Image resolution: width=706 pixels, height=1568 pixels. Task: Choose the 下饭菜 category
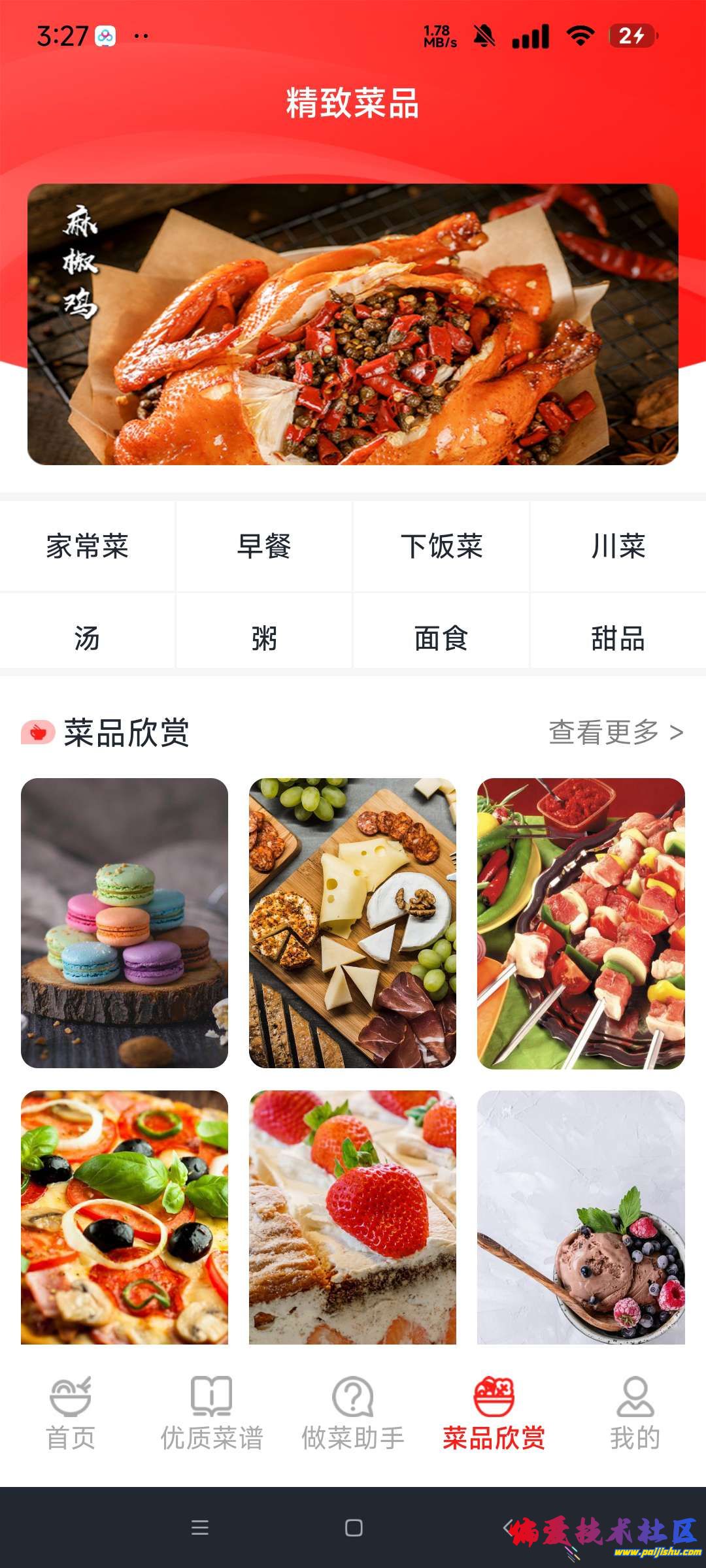441,546
